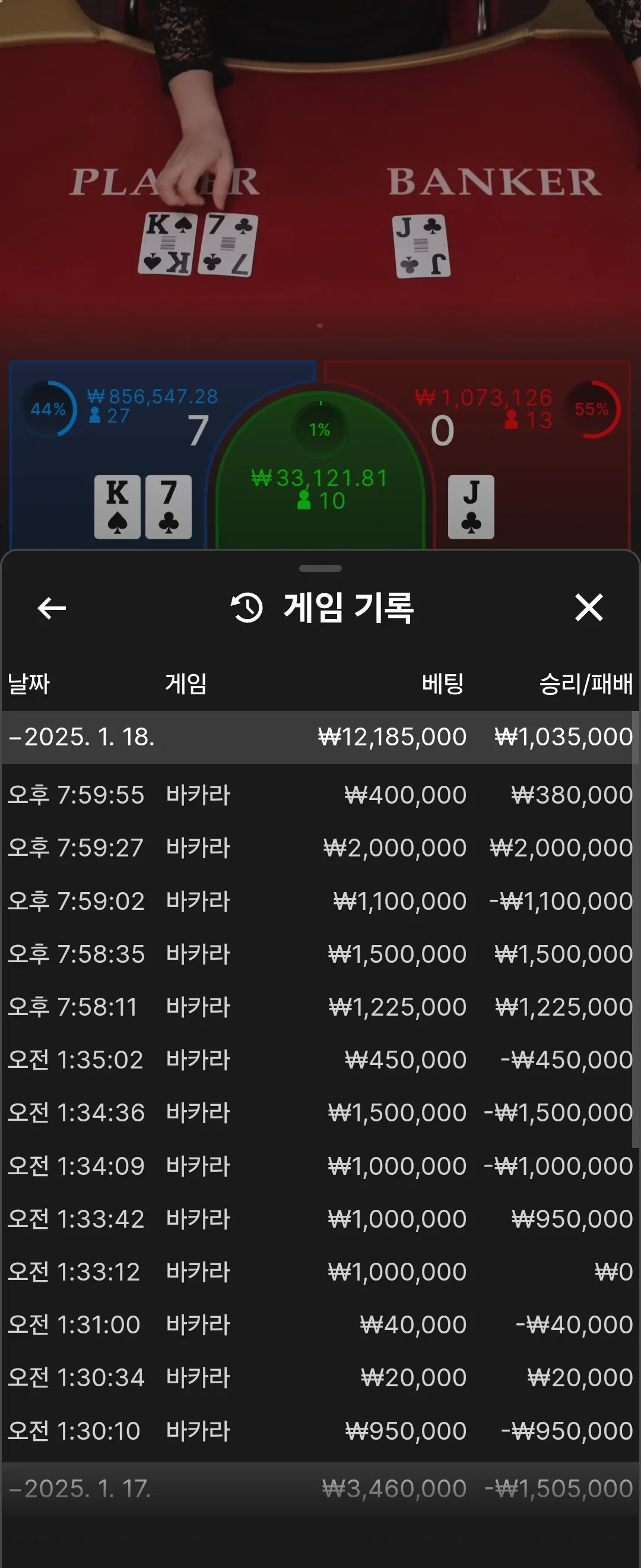The image size is (641, 1568).
Task: Open the 오전 1:30:10 바카라 record
Action: pos(319,1431)
